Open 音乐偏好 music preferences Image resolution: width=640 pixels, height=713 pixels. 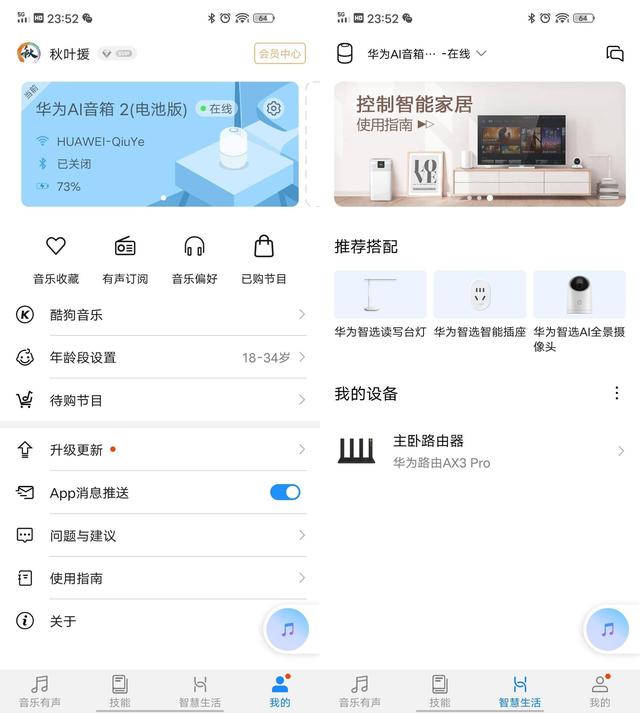click(x=194, y=258)
